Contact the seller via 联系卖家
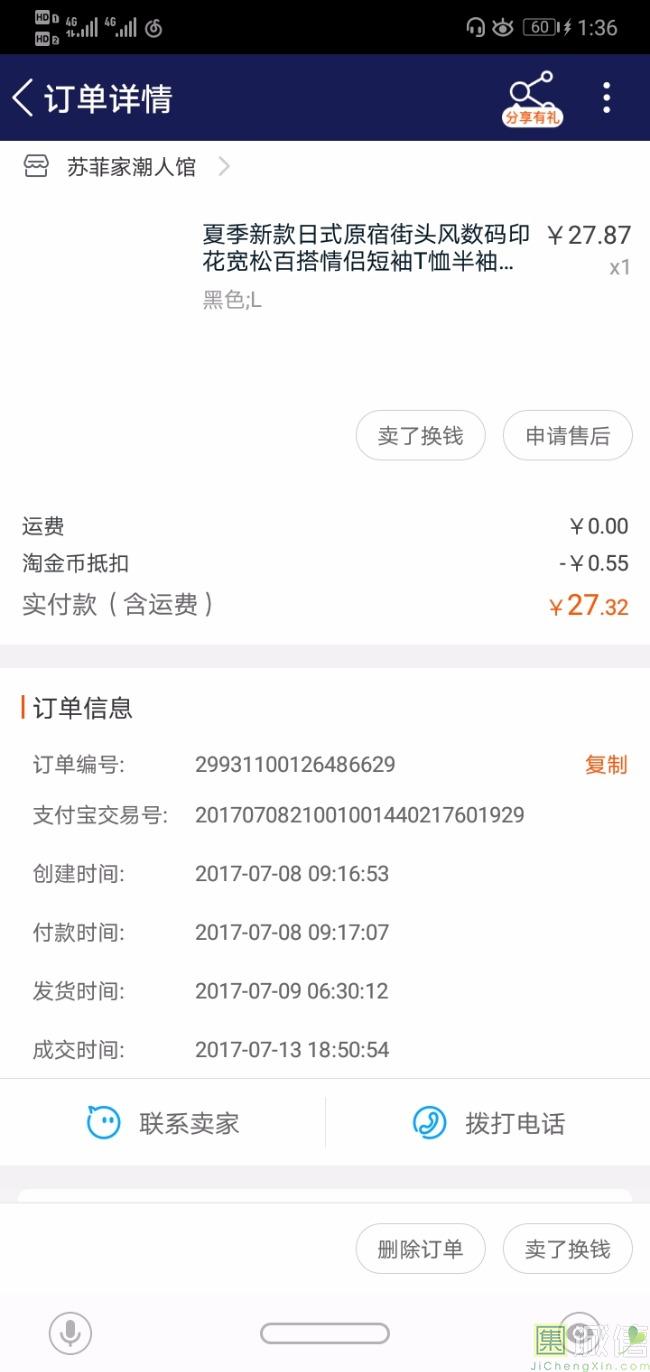This screenshot has width=650, height=1372. pos(163,1123)
